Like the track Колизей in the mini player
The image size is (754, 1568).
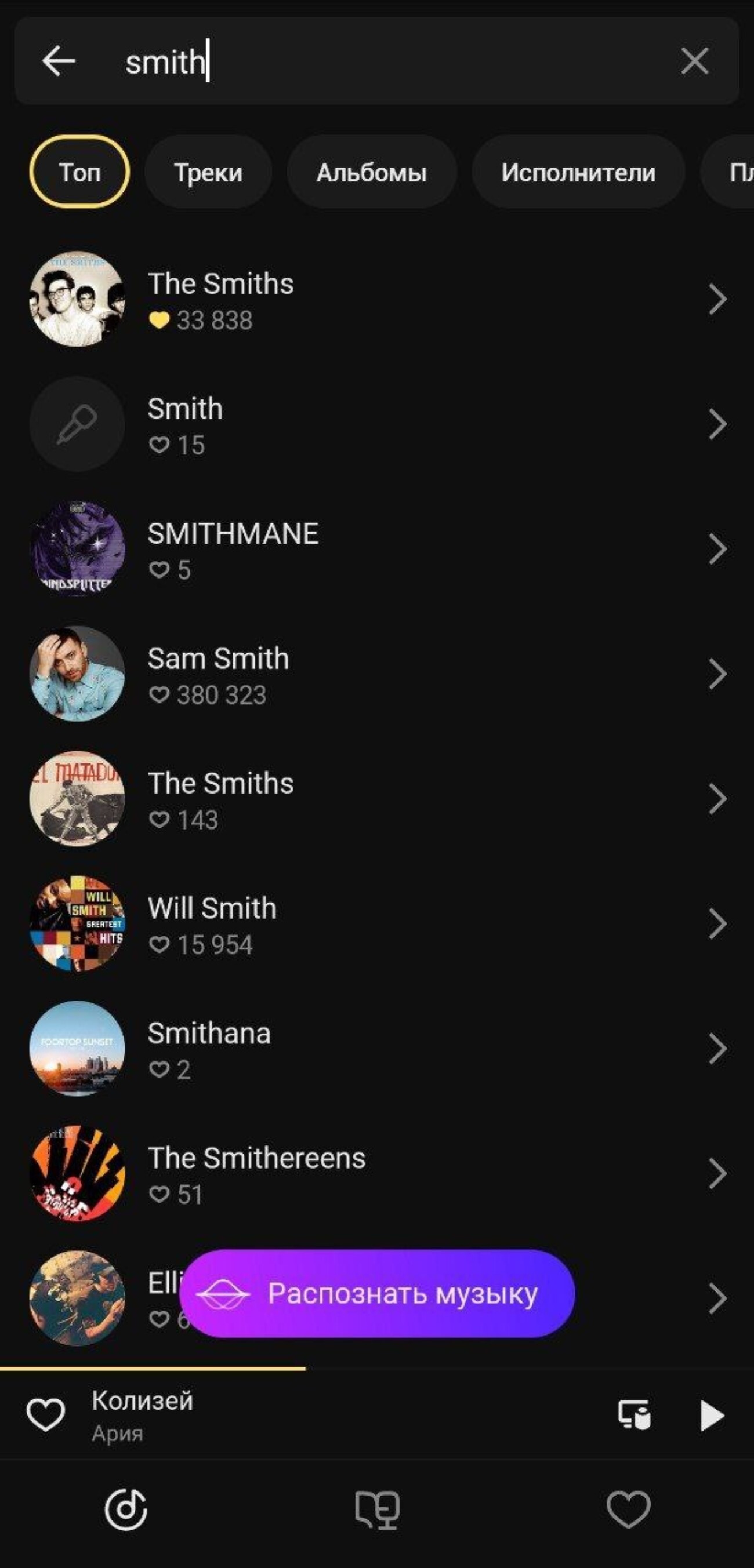click(x=46, y=1414)
